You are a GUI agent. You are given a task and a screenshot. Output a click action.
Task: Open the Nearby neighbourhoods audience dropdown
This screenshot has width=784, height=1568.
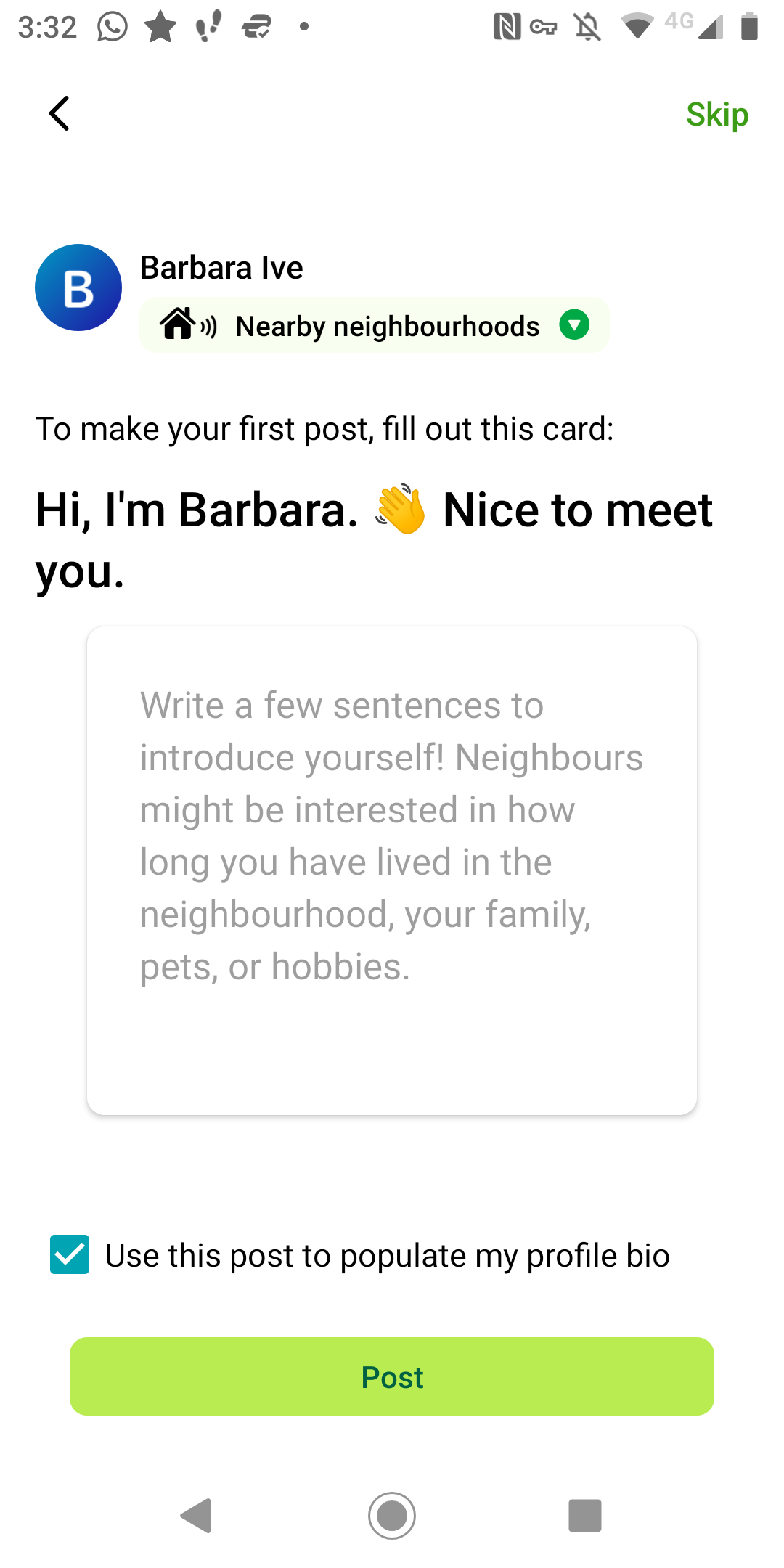(374, 325)
